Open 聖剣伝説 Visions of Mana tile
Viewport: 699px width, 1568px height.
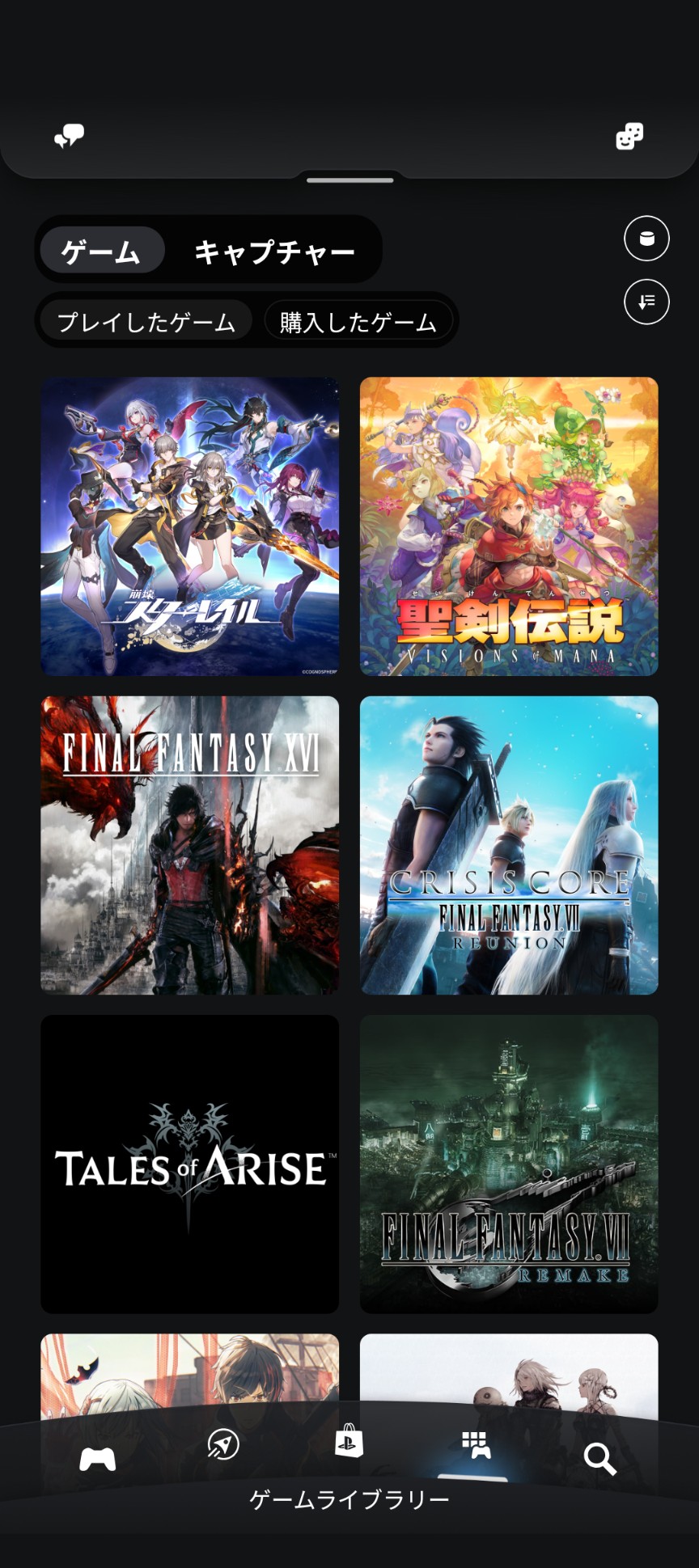(509, 526)
